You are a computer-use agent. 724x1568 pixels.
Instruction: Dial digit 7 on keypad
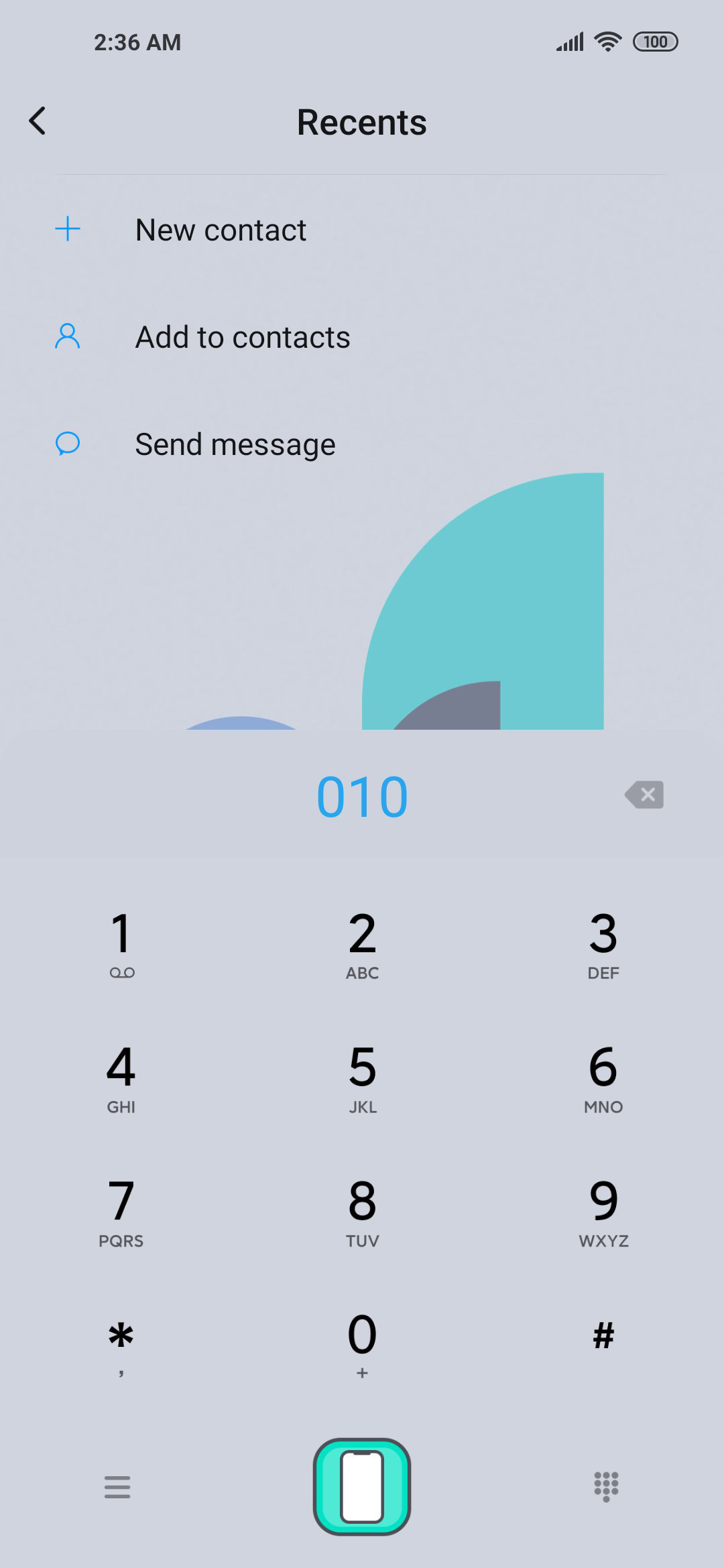(121, 1212)
